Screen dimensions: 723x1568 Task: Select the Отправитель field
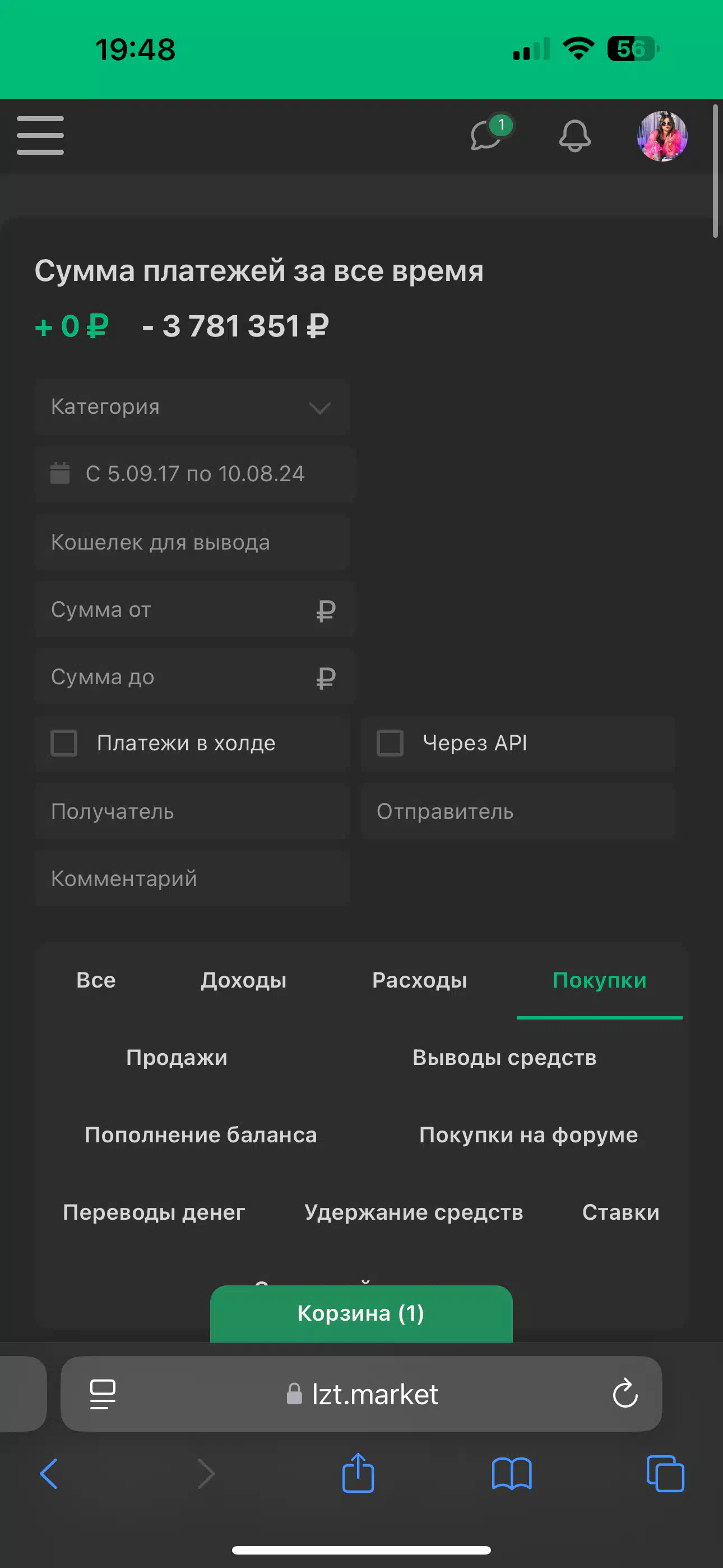517,811
